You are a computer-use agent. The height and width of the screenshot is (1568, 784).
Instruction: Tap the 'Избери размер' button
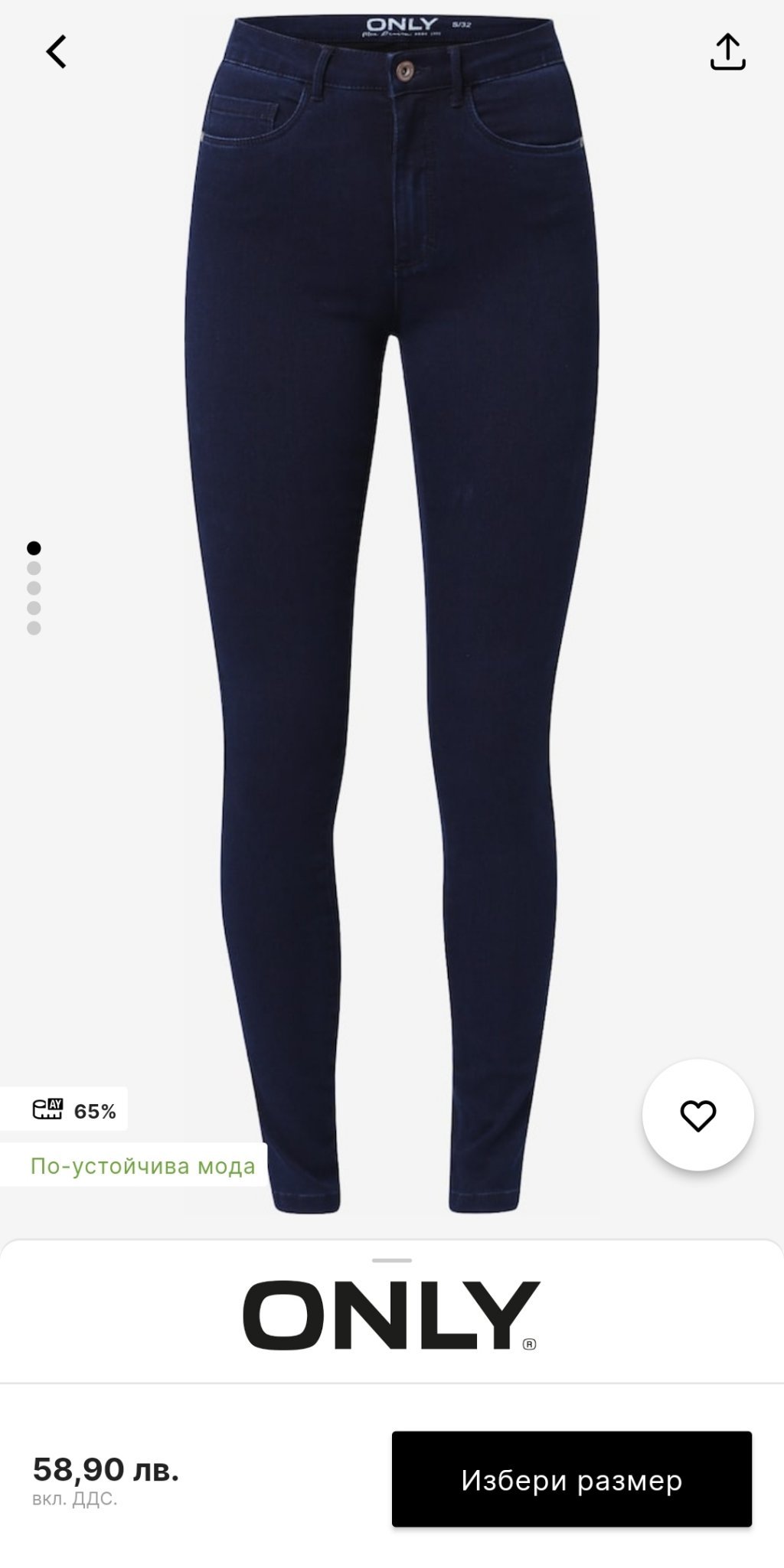pos(571,1480)
